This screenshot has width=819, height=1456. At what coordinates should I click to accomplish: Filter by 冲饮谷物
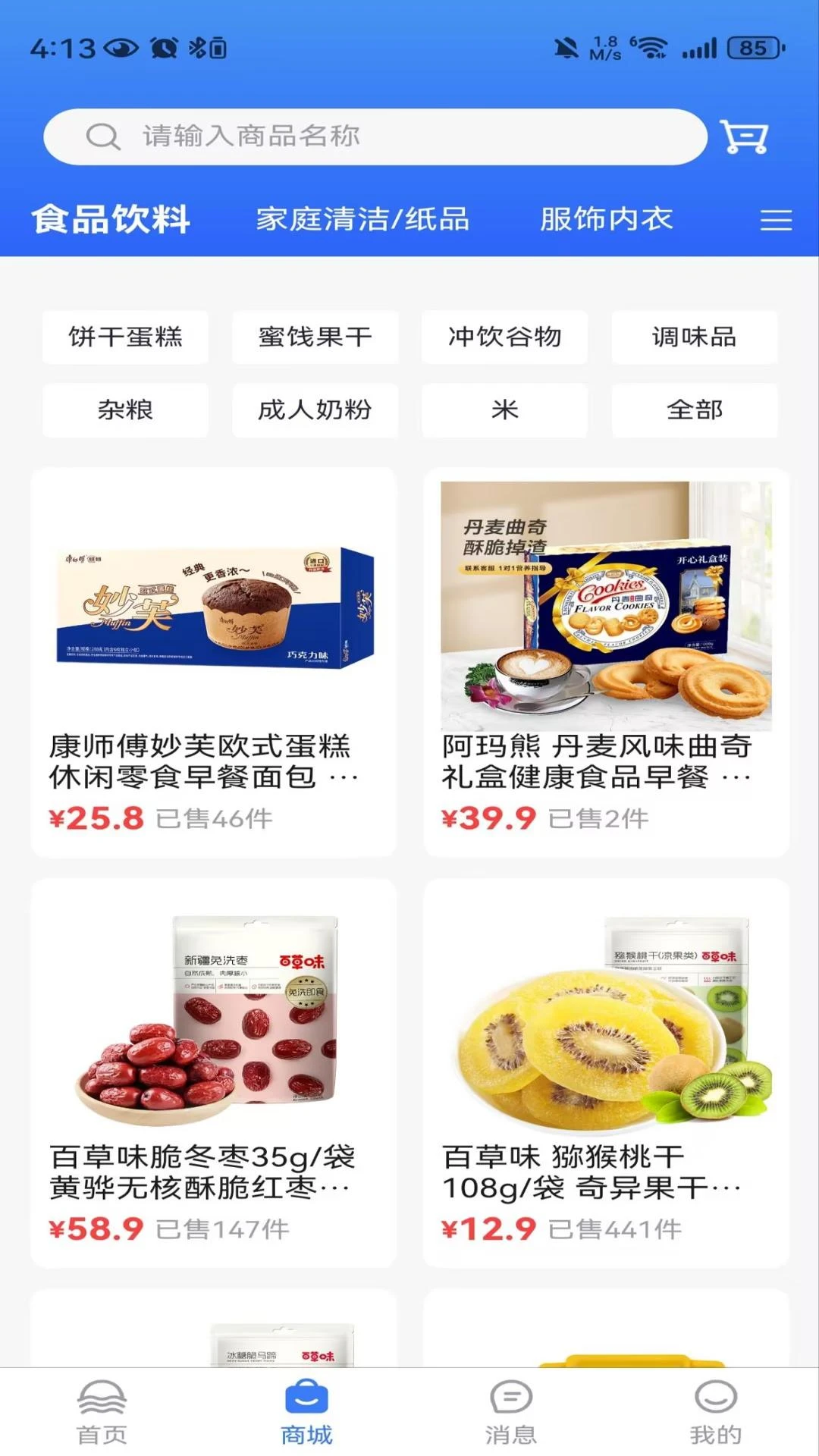(x=504, y=337)
